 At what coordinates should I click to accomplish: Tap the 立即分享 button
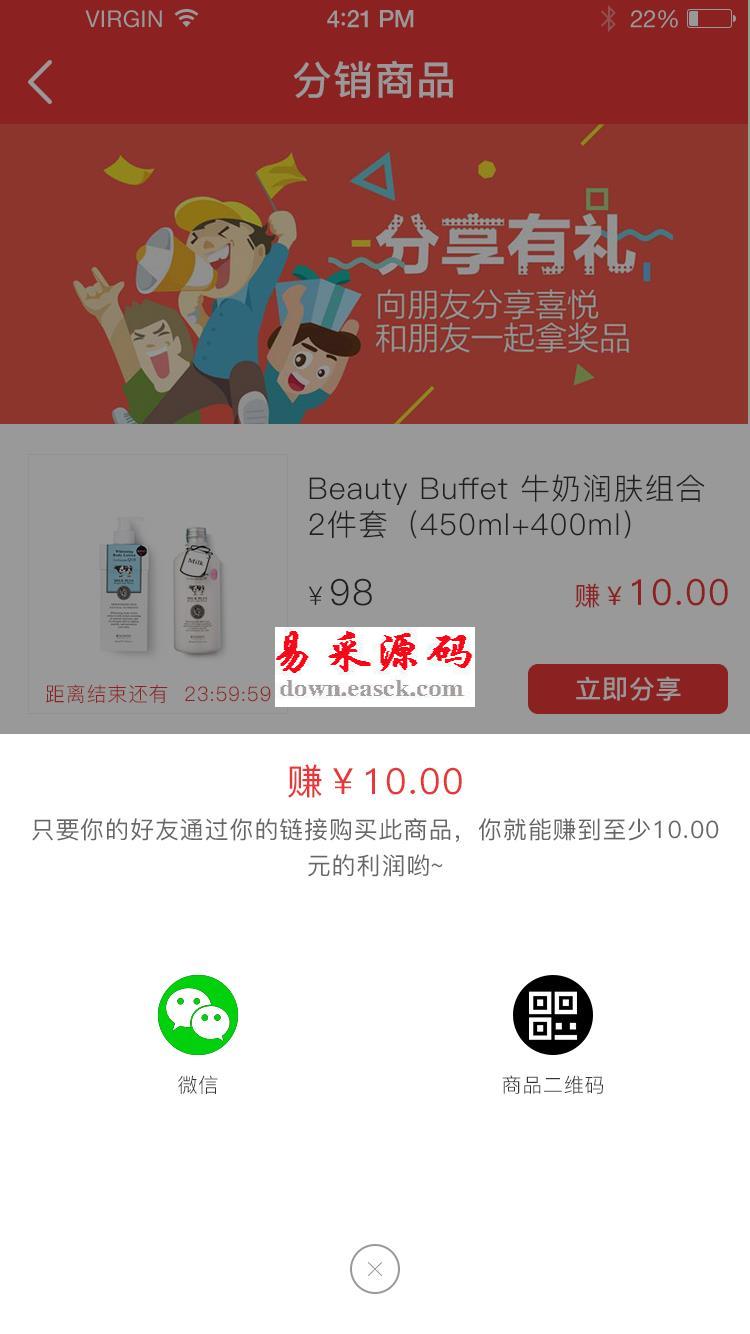[x=627, y=688]
